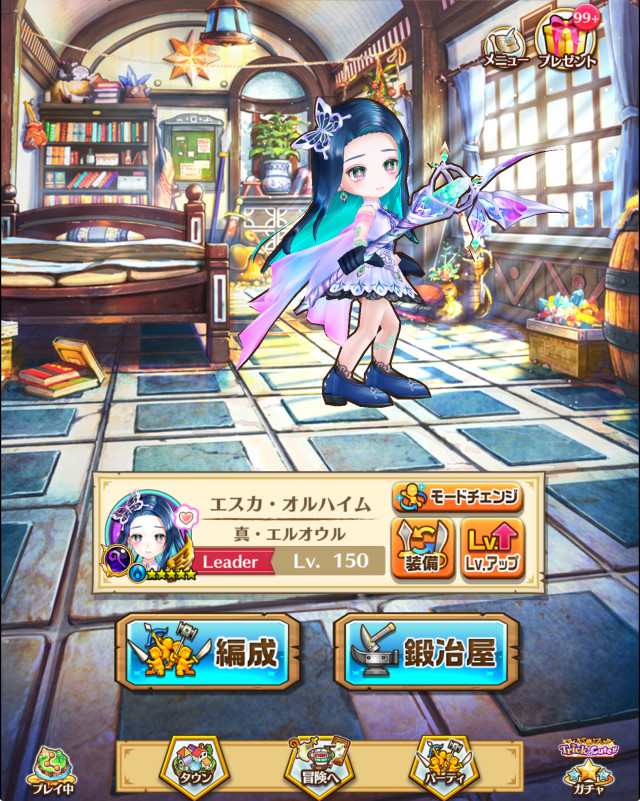Open the プレゼント gift box
The image size is (640, 801).
tap(568, 40)
